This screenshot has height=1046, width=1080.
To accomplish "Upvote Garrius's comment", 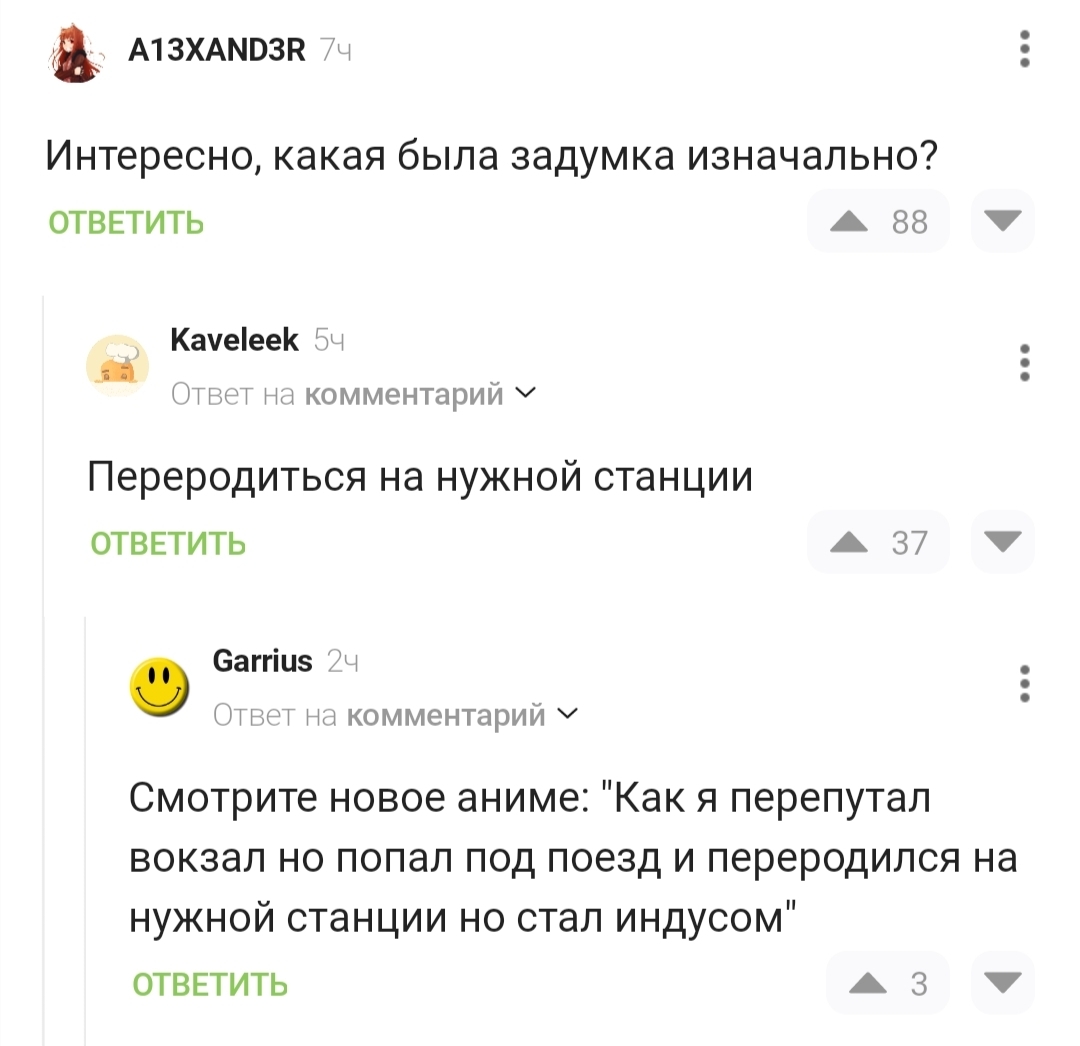I will point(866,985).
